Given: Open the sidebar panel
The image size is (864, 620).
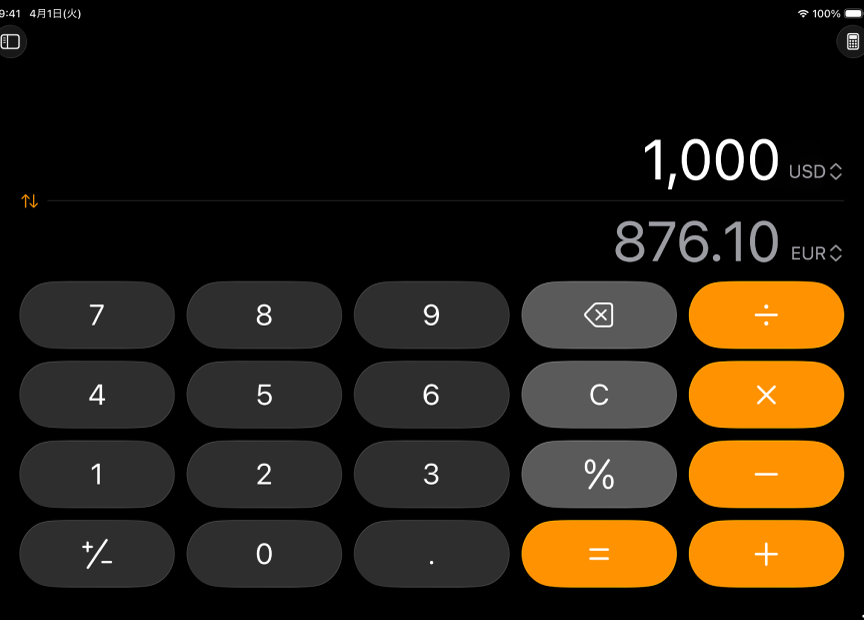Looking at the screenshot, I should (x=11, y=42).
